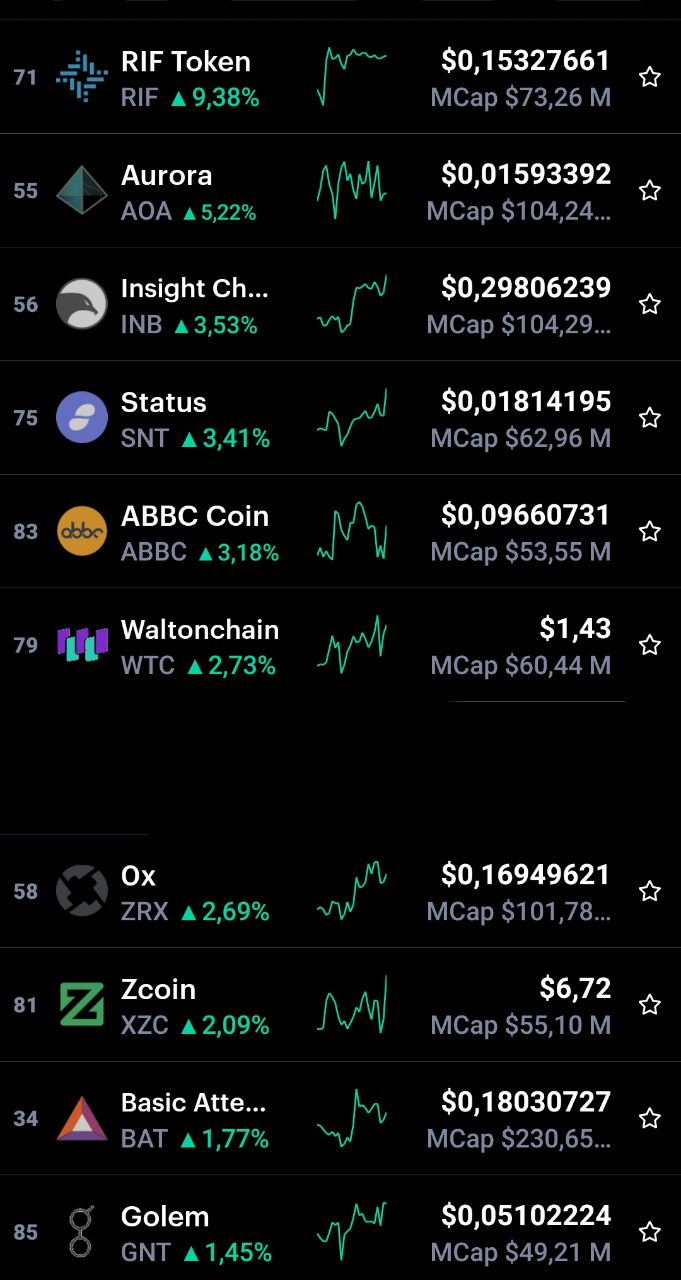This screenshot has width=681, height=1280.
Task: Star ABBC Coin as a favorite
Action: [650, 531]
